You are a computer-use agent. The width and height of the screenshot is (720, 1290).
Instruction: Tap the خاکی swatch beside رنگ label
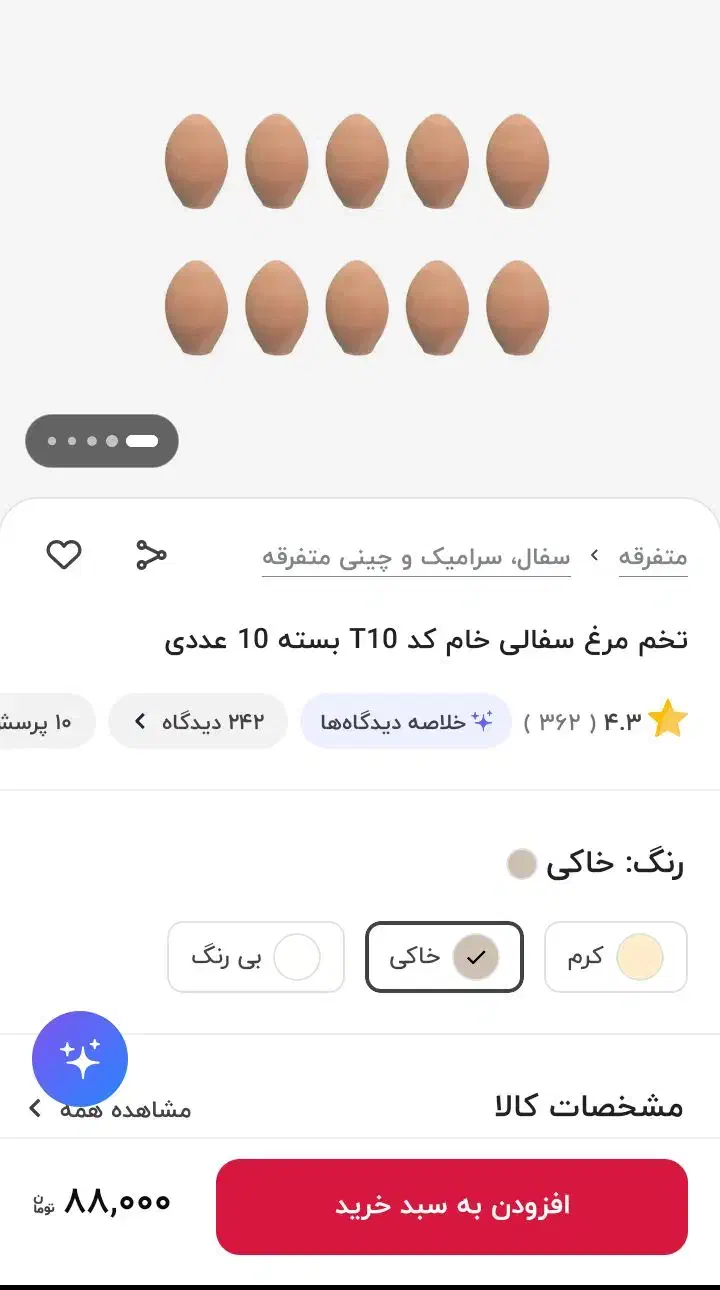click(x=521, y=864)
